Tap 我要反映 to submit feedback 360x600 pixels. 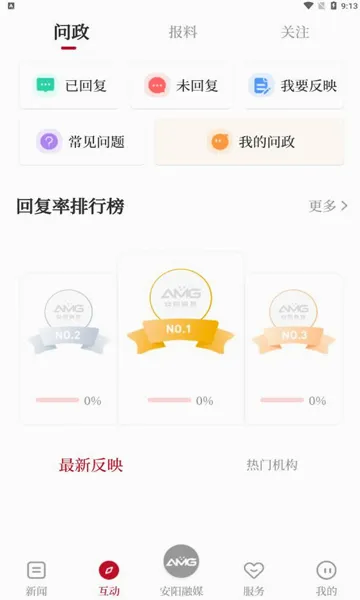point(294,86)
